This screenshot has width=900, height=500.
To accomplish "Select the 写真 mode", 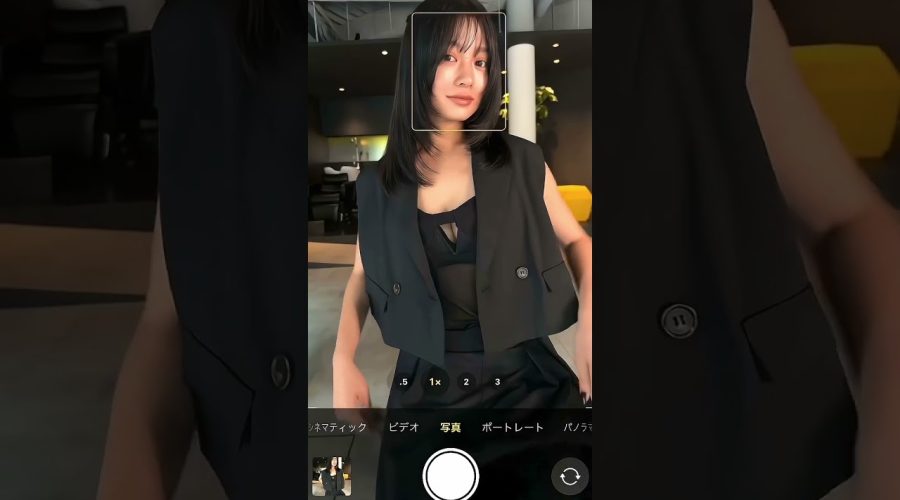I will [x=450, y=427].
